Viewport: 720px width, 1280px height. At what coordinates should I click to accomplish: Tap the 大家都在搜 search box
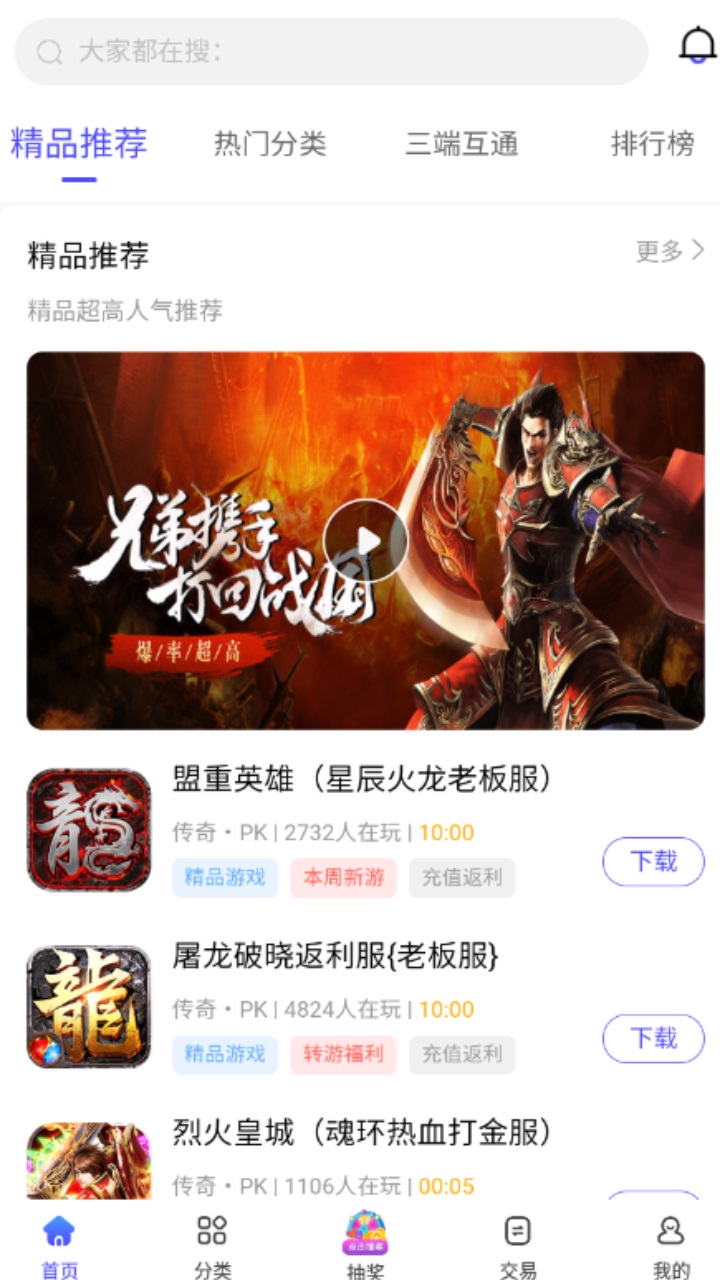(330, 51)
